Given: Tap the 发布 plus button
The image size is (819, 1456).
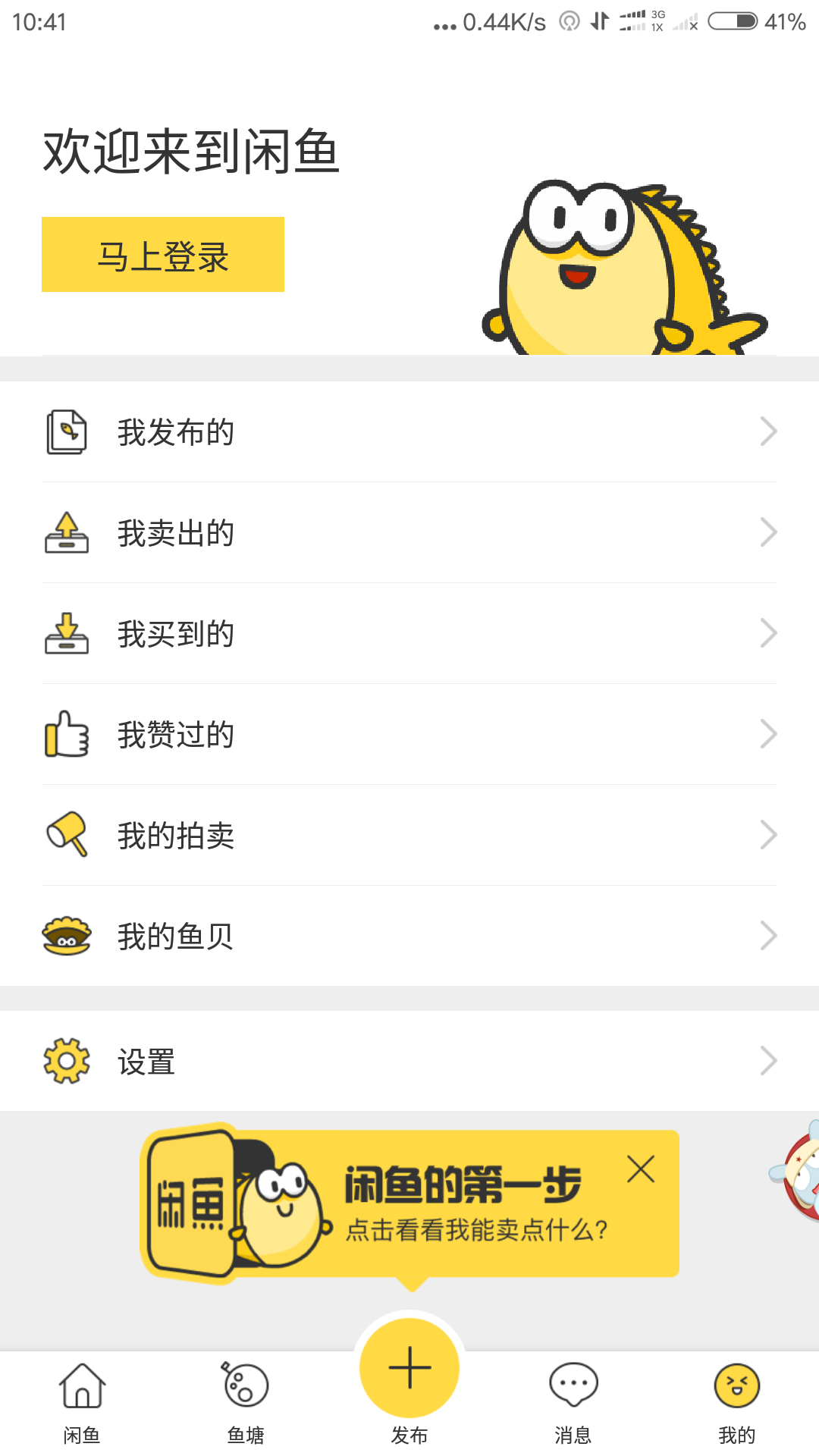Looking at the screenshot, I should pos(409,1368).
